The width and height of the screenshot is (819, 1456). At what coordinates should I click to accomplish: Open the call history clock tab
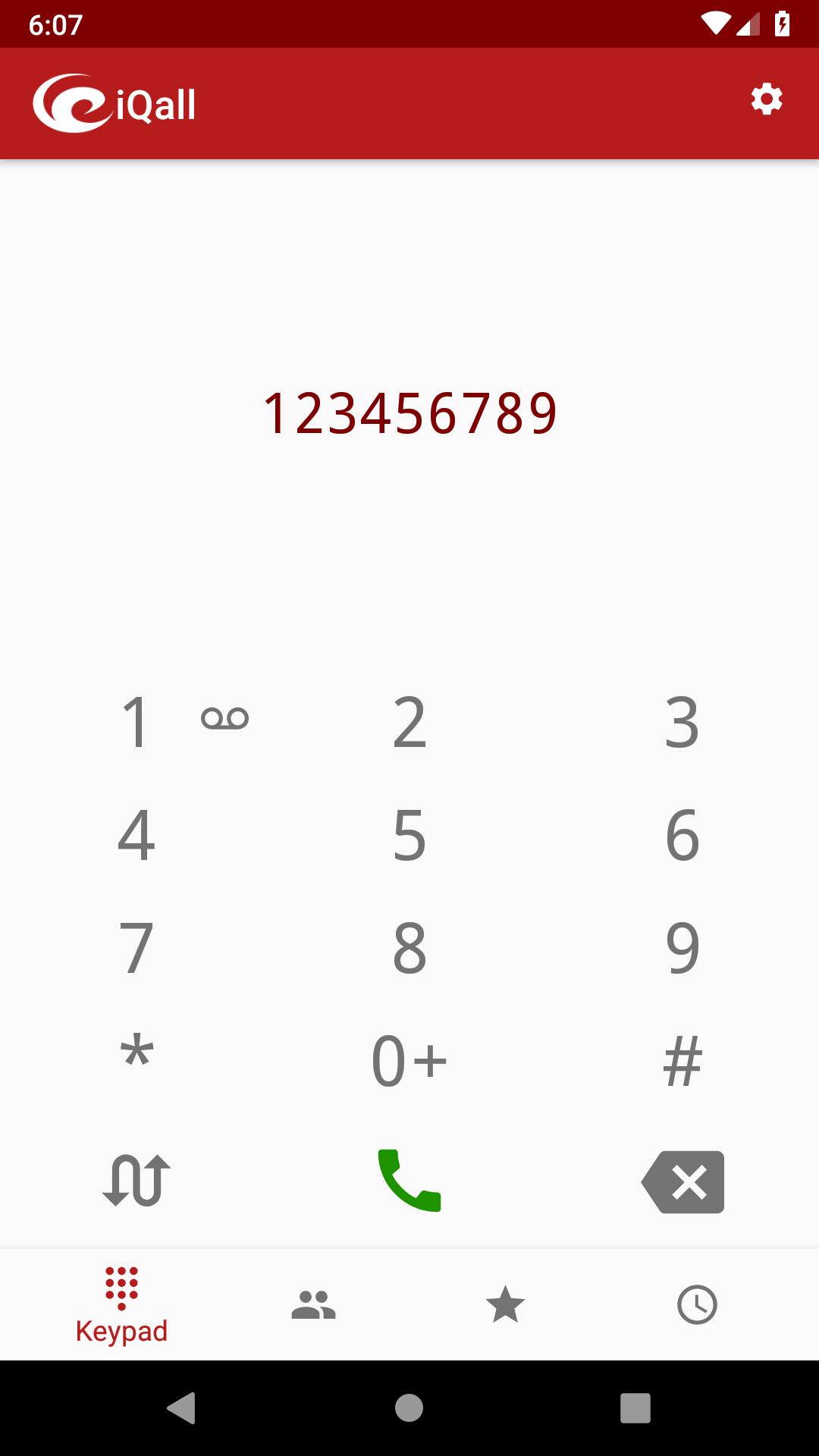click(697, 1305)
